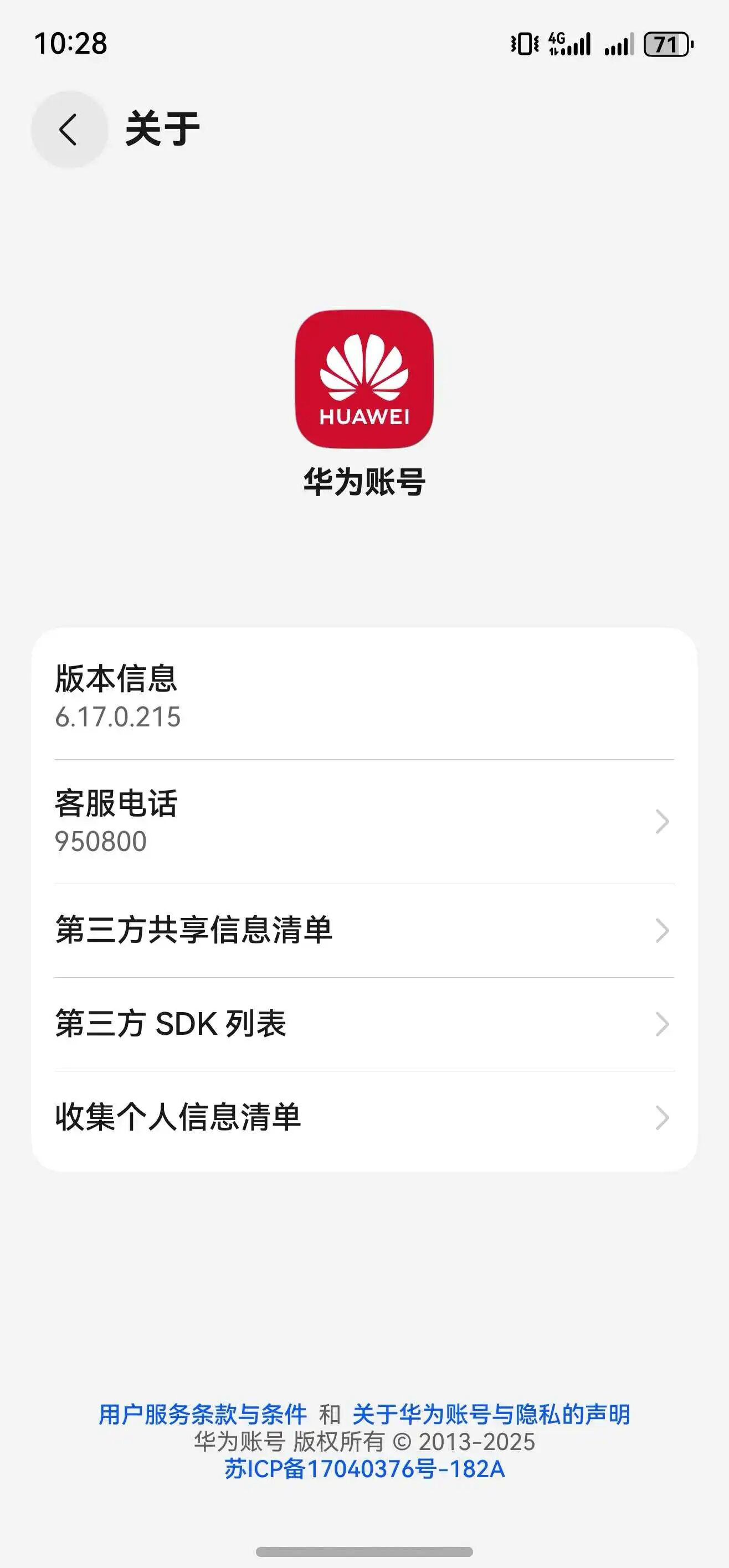
Task: Open 关于华为账号与隐私的声明 link
Action: (x=491, y=1414)
